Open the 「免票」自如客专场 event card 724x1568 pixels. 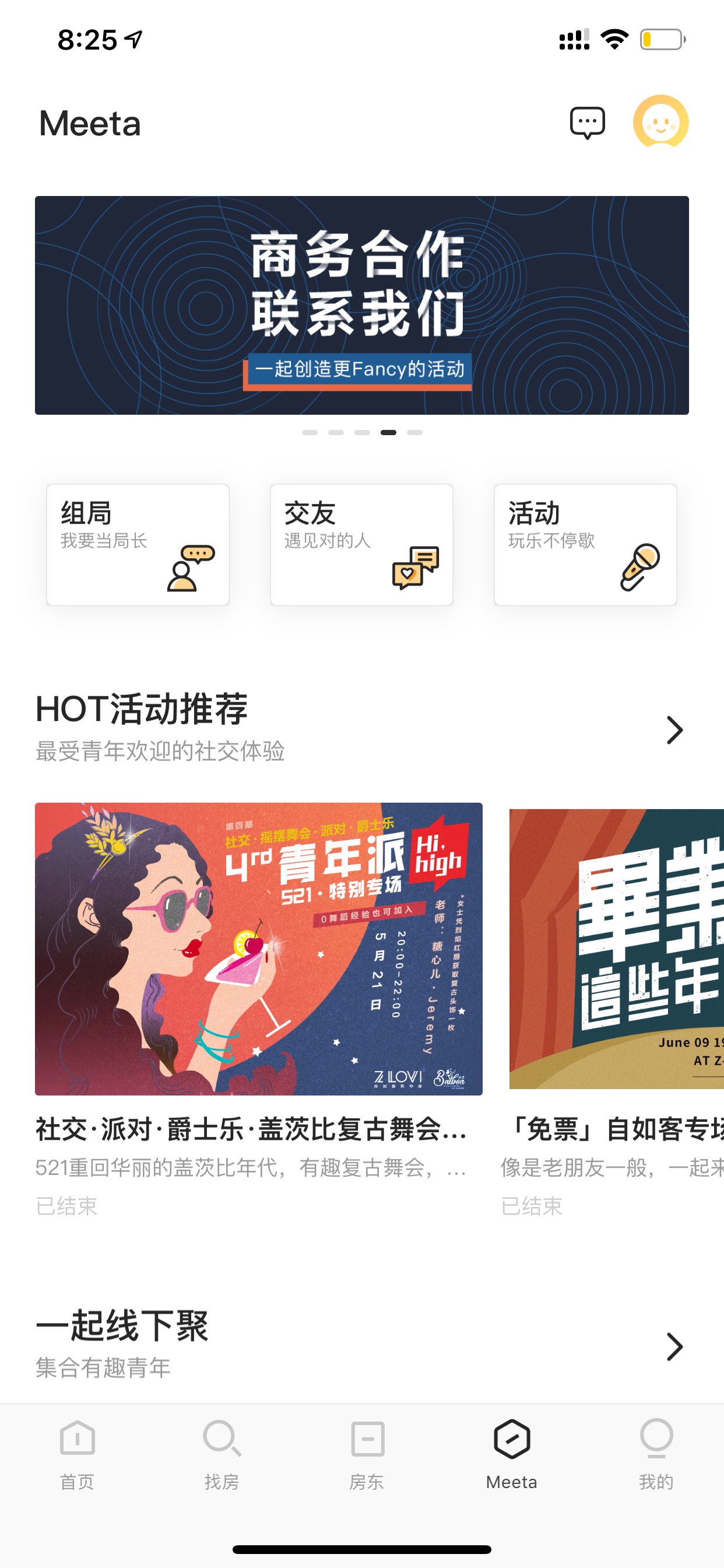pyautogui.click(x=614, y=1009)
